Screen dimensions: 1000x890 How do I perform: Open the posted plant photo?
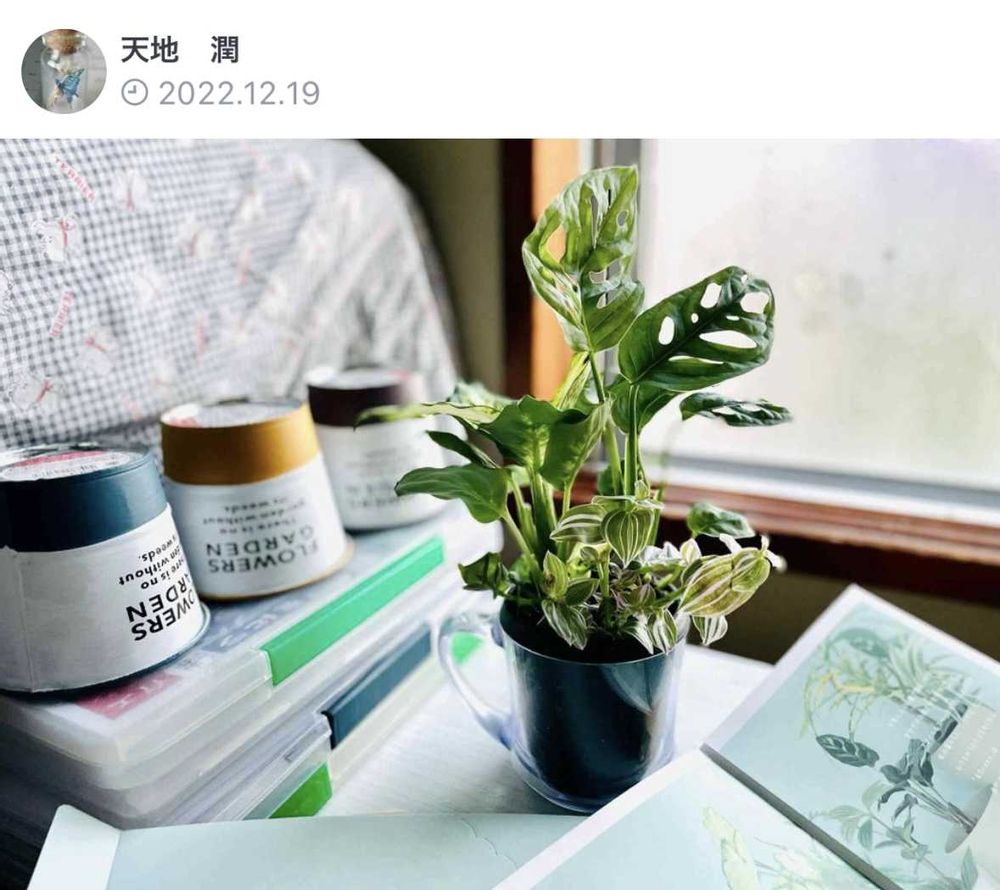(x=500, y=514)
